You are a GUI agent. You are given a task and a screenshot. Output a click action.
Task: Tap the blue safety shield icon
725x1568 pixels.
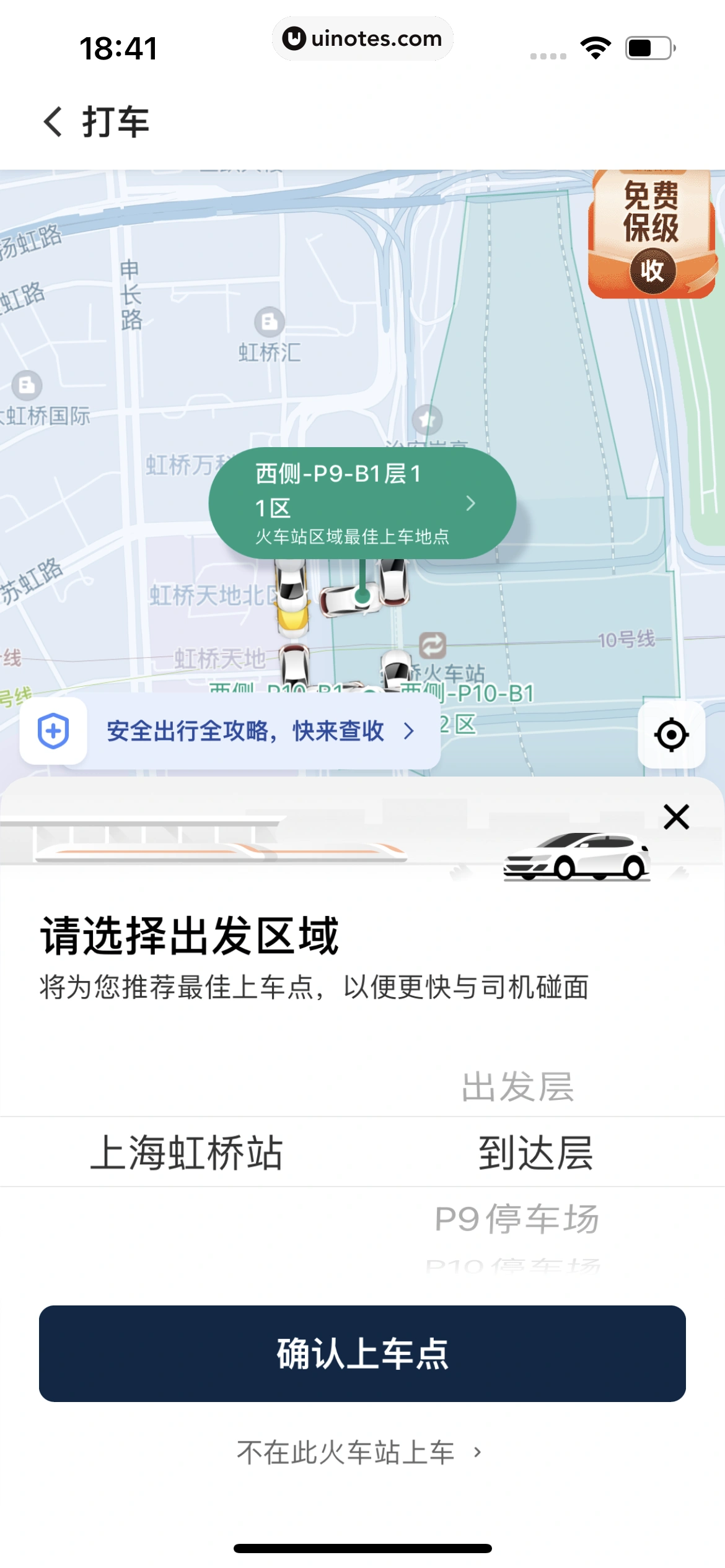point(53,731)
